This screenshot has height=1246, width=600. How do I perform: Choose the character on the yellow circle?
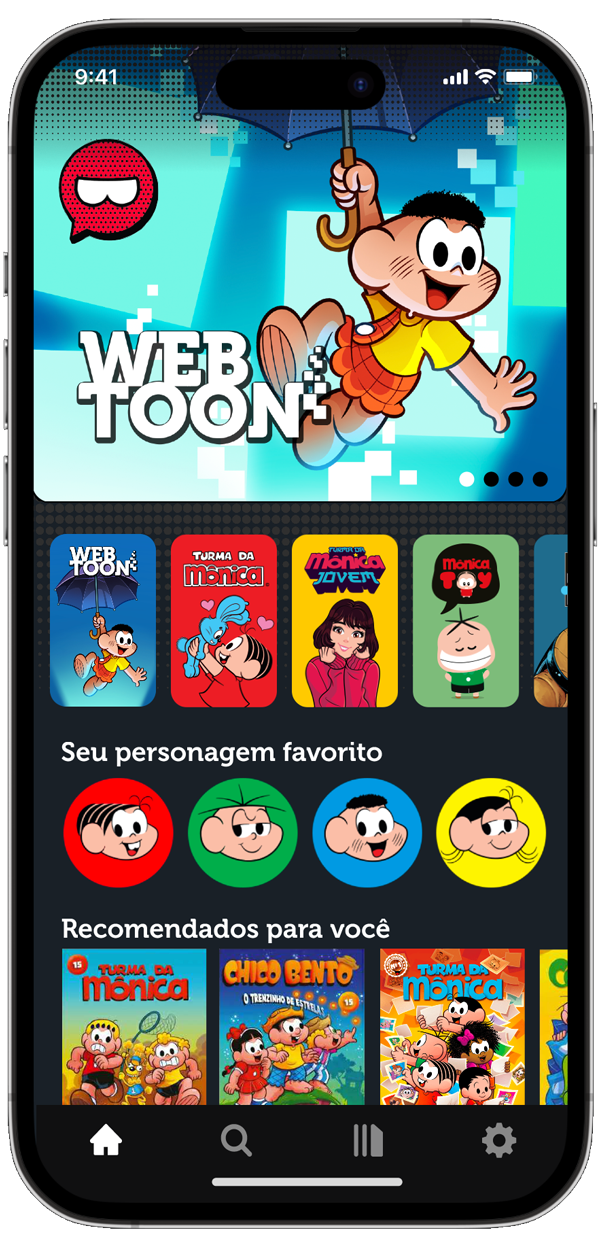point(491,833)
